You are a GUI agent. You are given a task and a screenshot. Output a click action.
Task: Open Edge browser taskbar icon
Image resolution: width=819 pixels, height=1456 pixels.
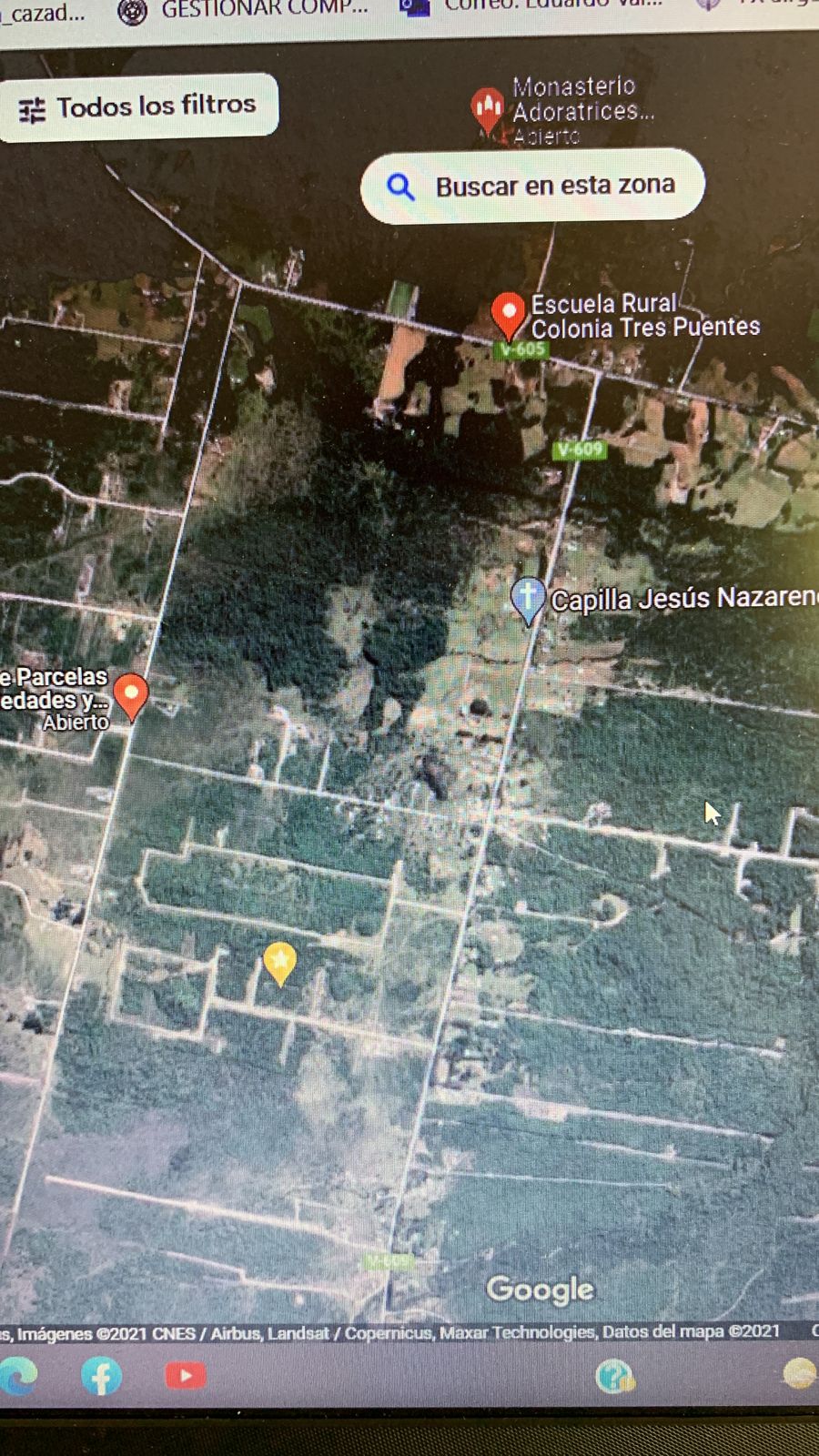pyautogui.click(x=18, y=1375)
